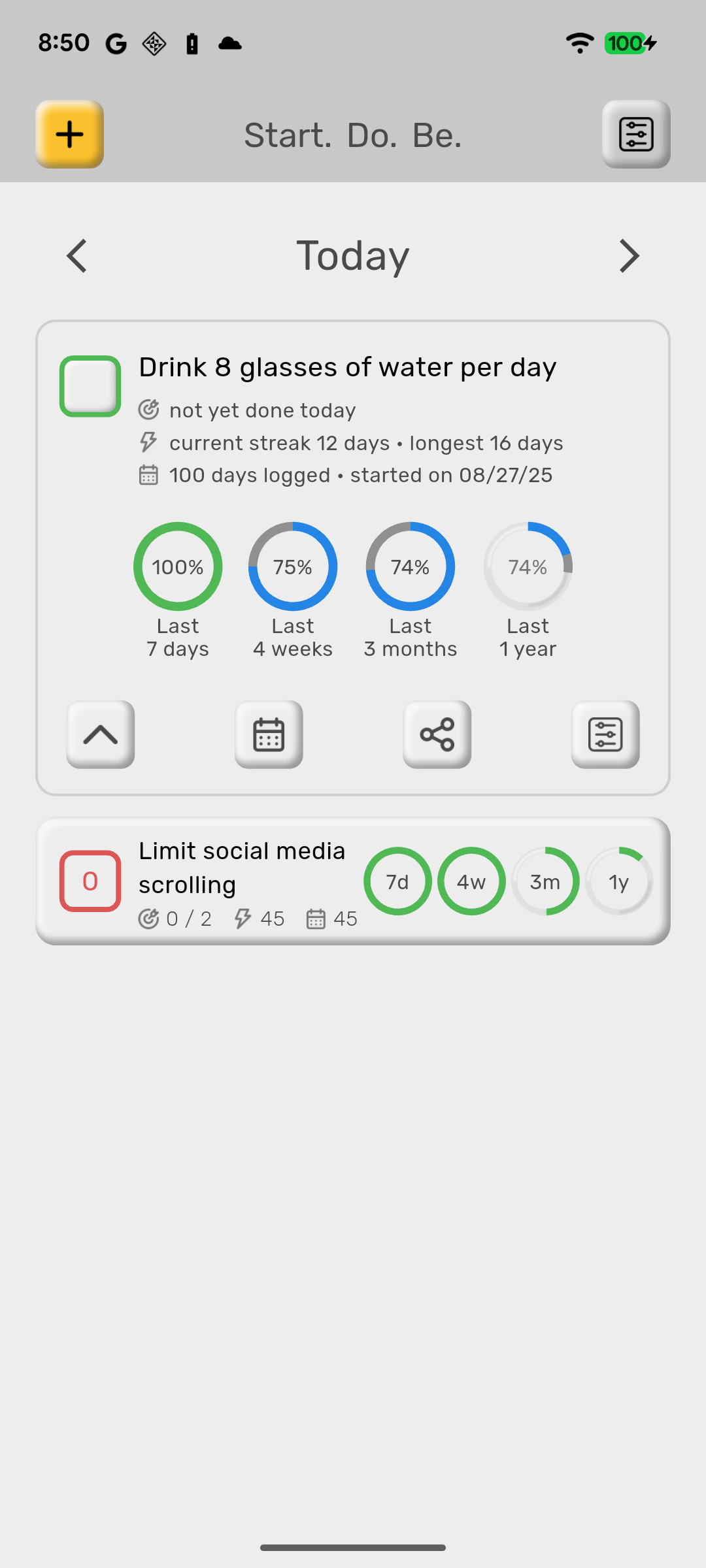Tap the calendar icon showing 45 logged days
Image resolution: width=706 pixels, height=1568 pixels.
(316, 919)
